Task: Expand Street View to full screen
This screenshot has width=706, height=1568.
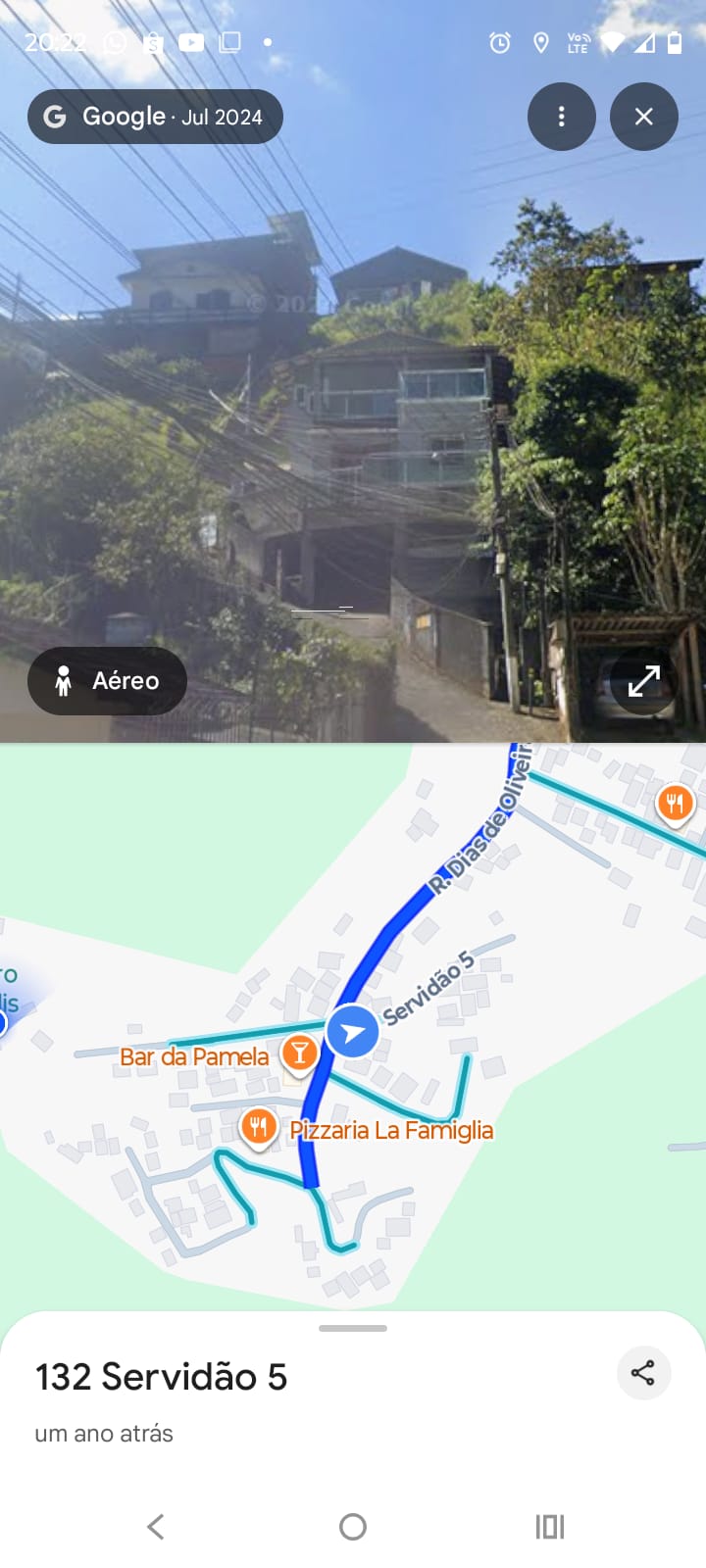Action: (x=643, y=680)
